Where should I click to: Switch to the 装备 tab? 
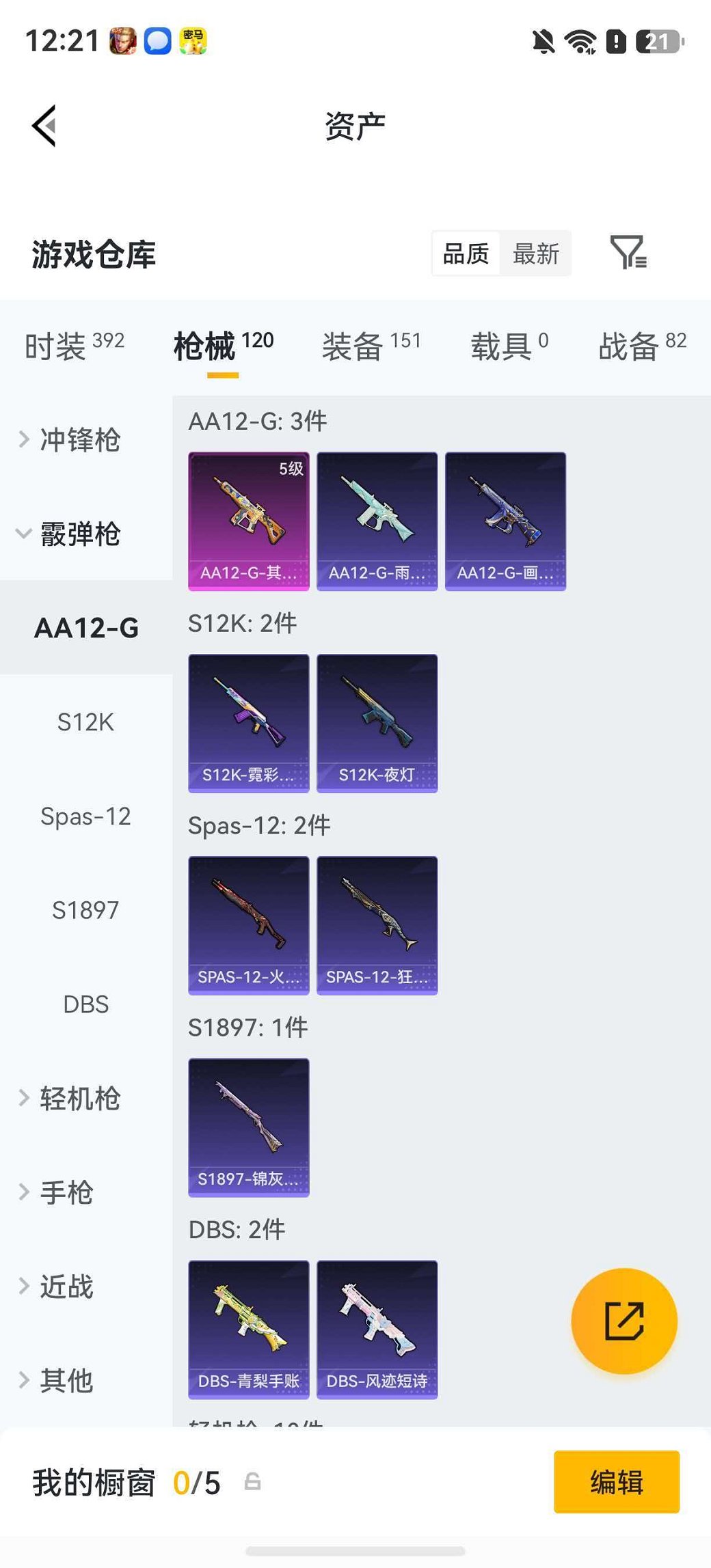click(x=371, y=346)
